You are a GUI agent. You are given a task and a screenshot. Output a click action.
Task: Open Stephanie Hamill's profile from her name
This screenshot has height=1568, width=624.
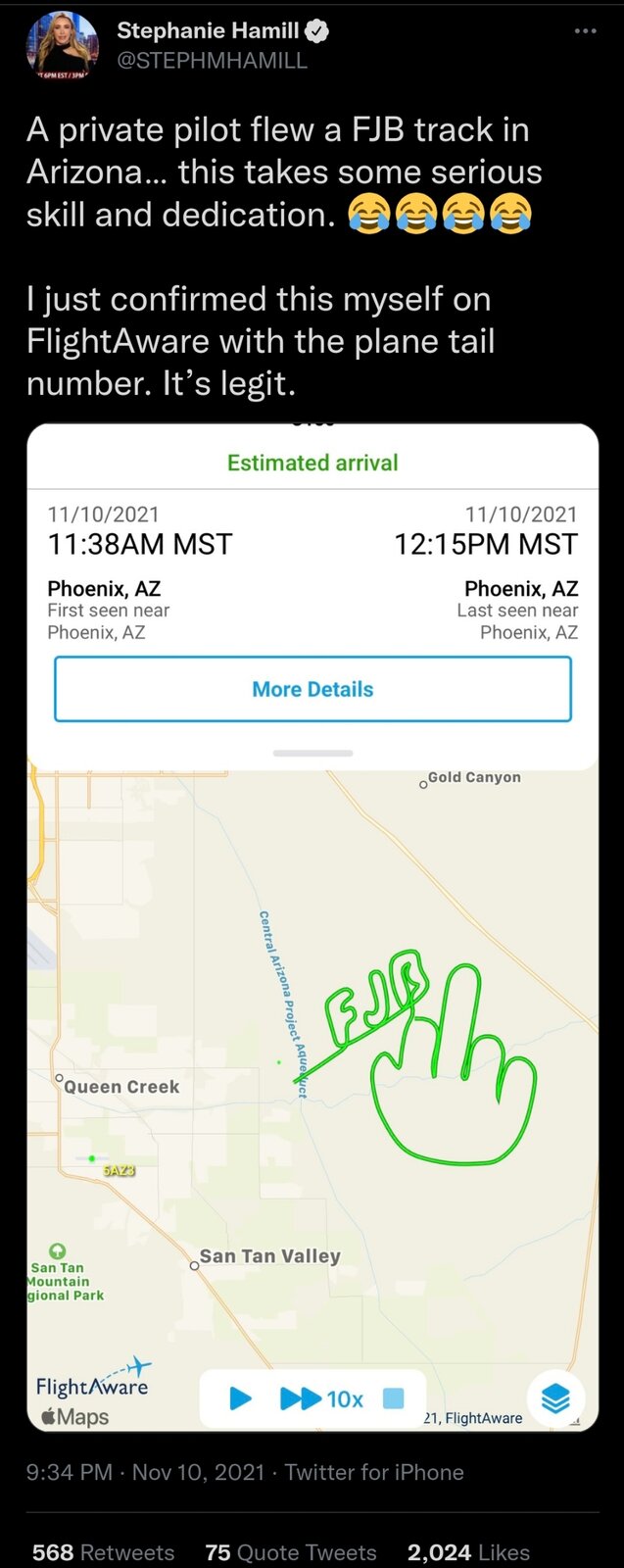208,30
